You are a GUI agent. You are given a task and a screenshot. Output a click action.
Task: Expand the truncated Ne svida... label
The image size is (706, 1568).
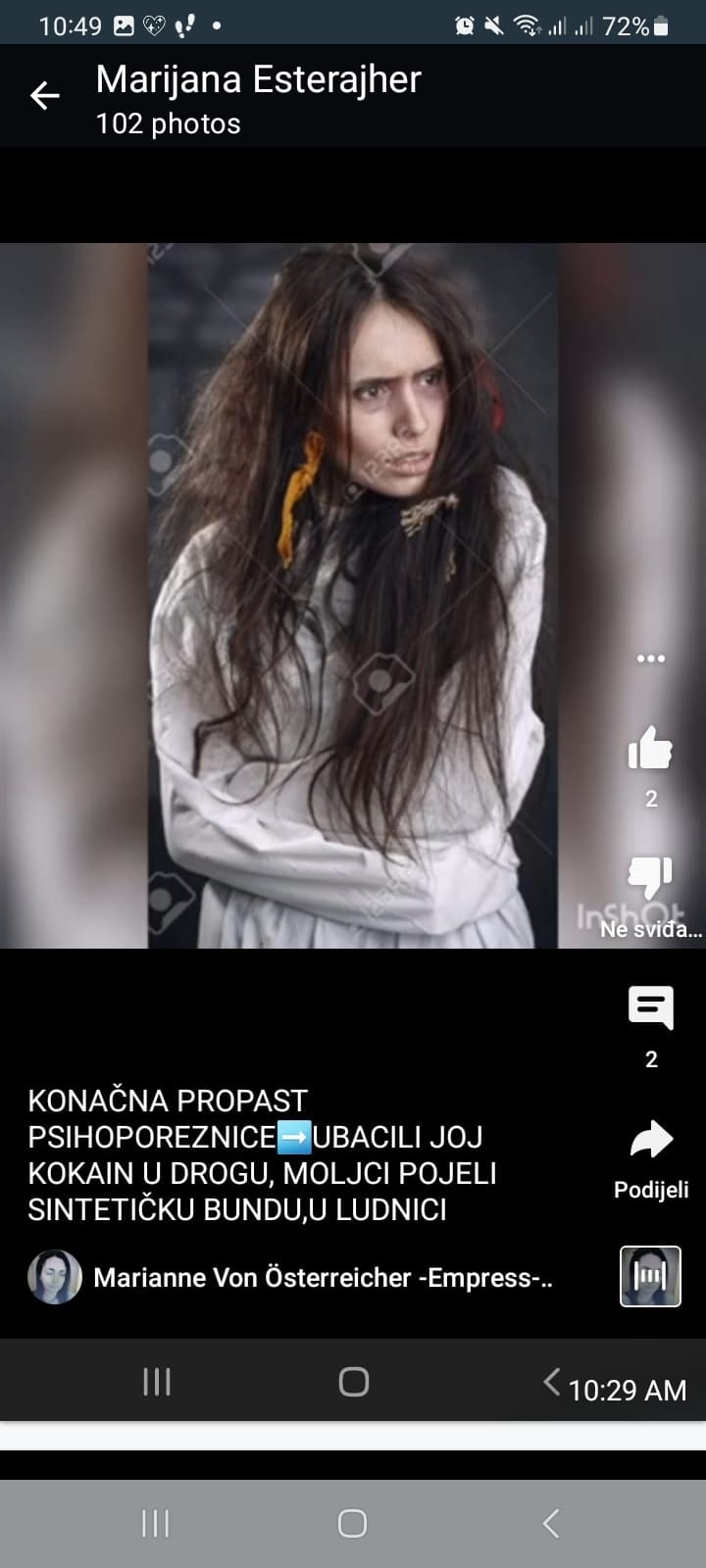click(x=650, y=929)
